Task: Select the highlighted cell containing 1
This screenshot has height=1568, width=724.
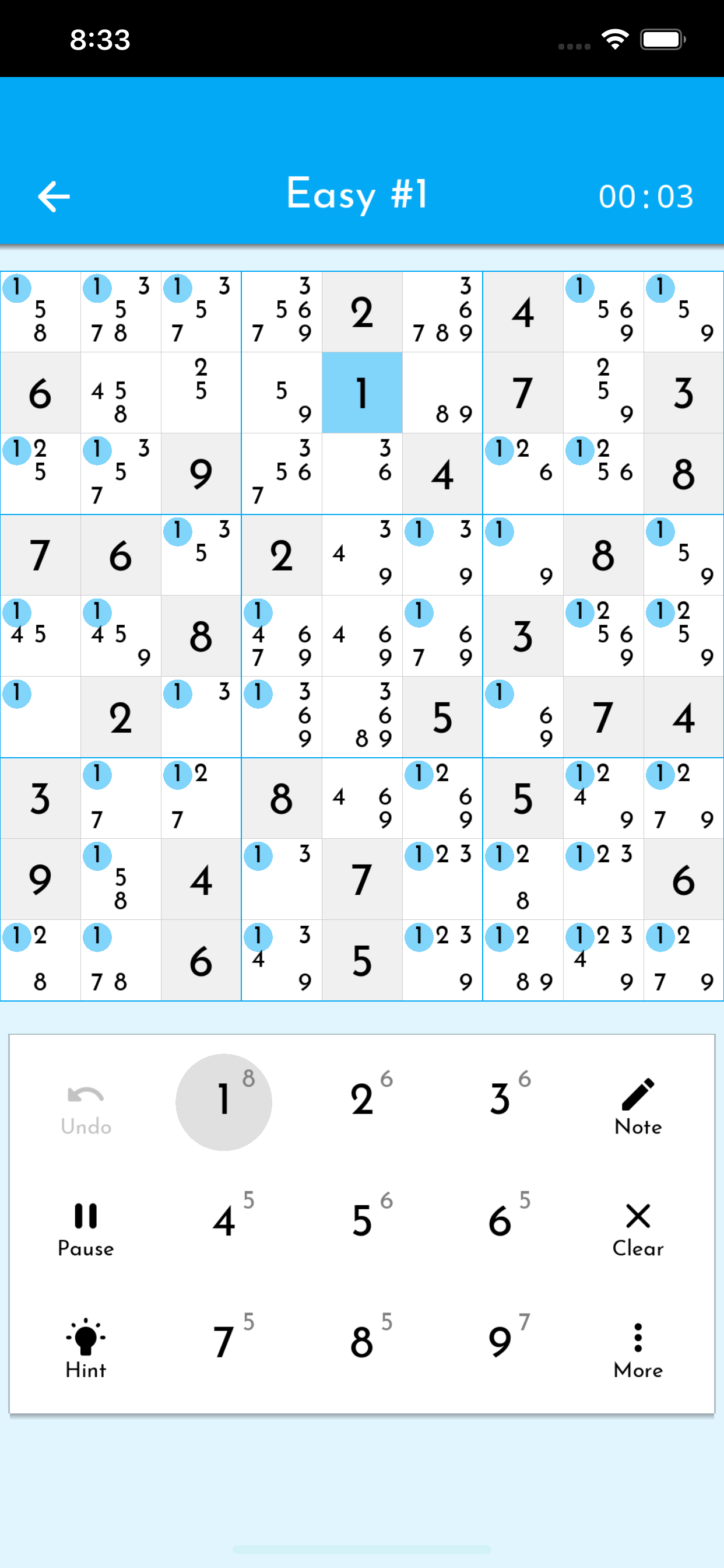Action: (362, 393)
